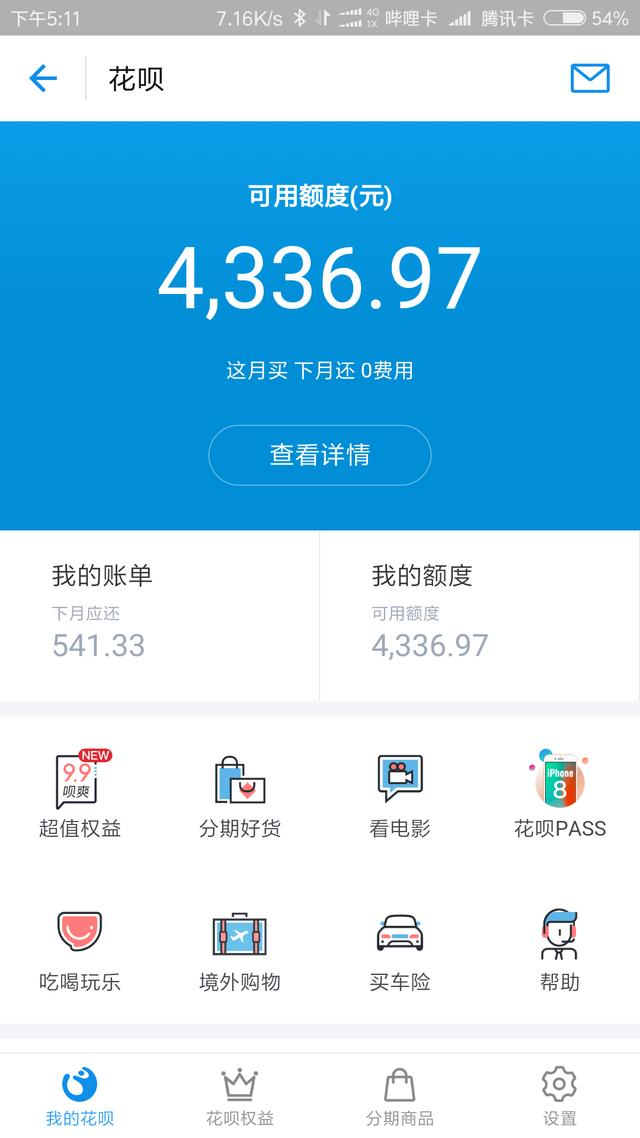Tap the 查看详情 button
640x1138 pixels.
pos(320,455)
